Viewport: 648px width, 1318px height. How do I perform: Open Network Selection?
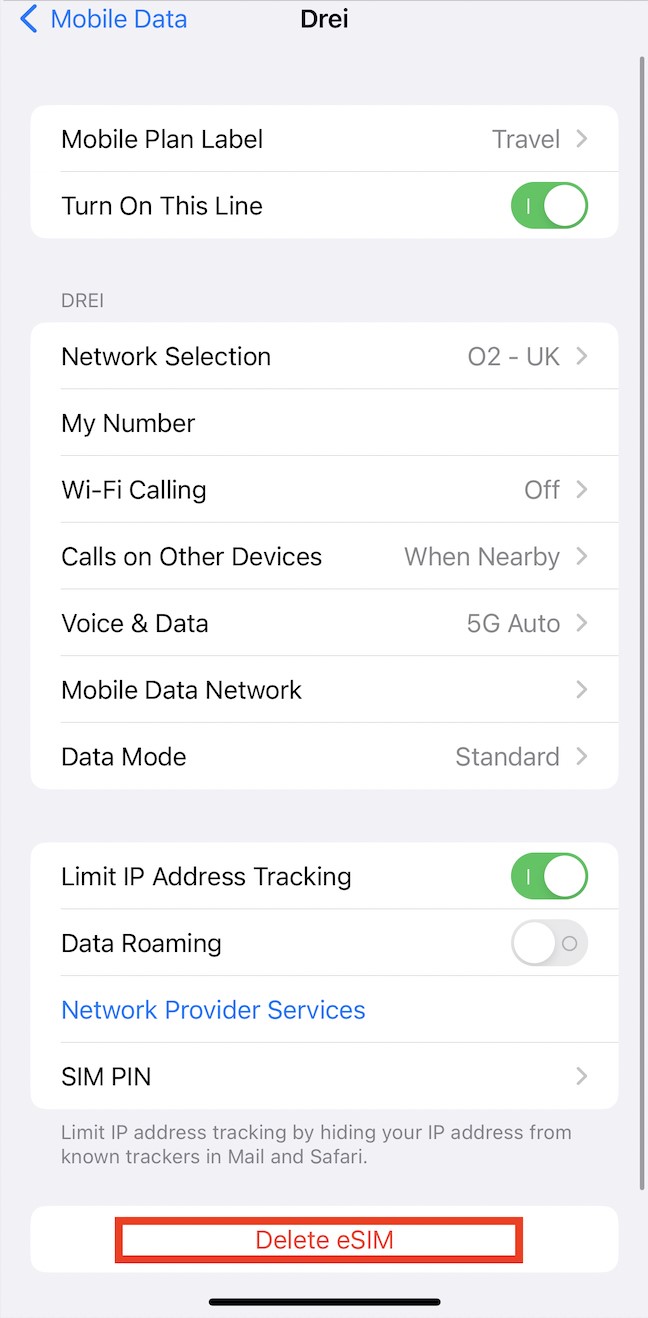(324, 357)
